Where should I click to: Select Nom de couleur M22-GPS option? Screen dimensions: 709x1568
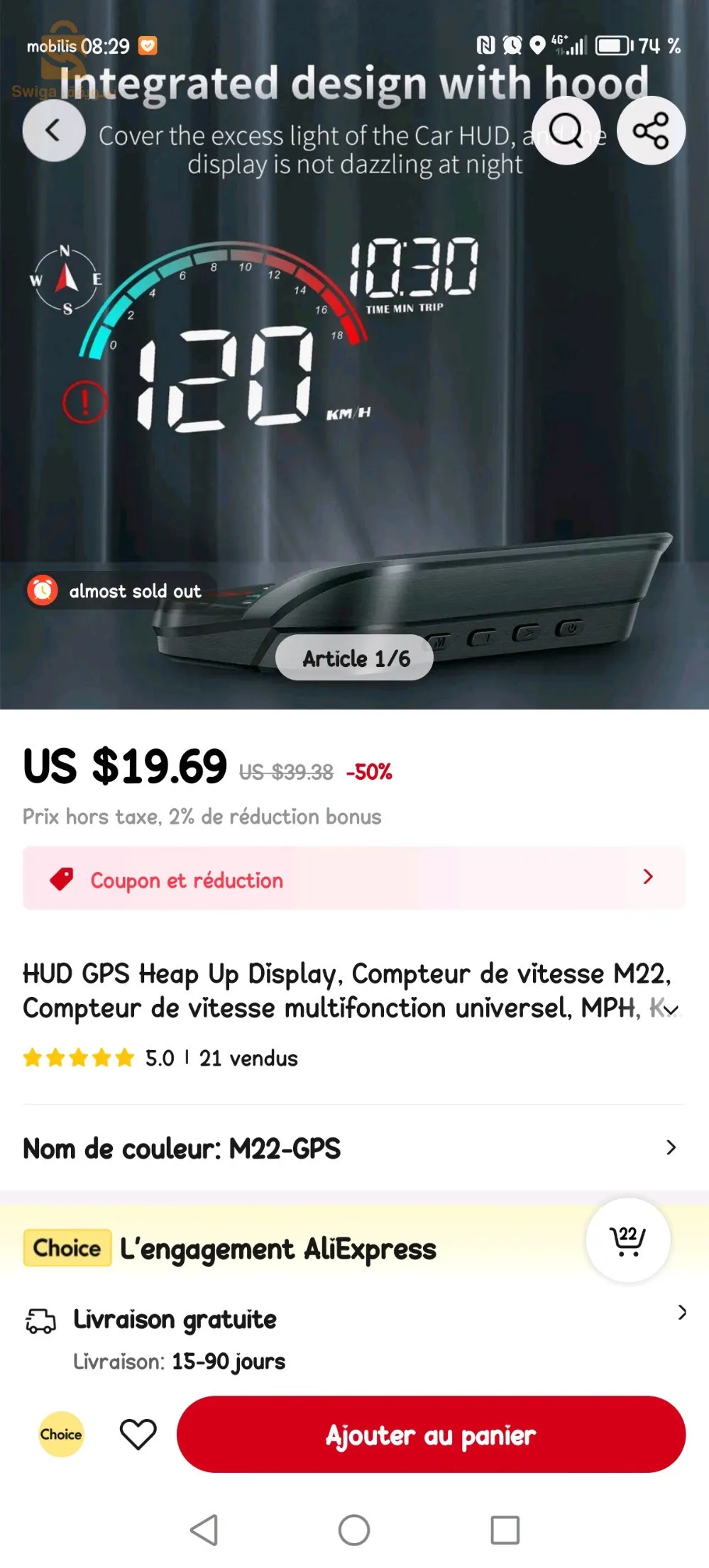coord(353,1148)
